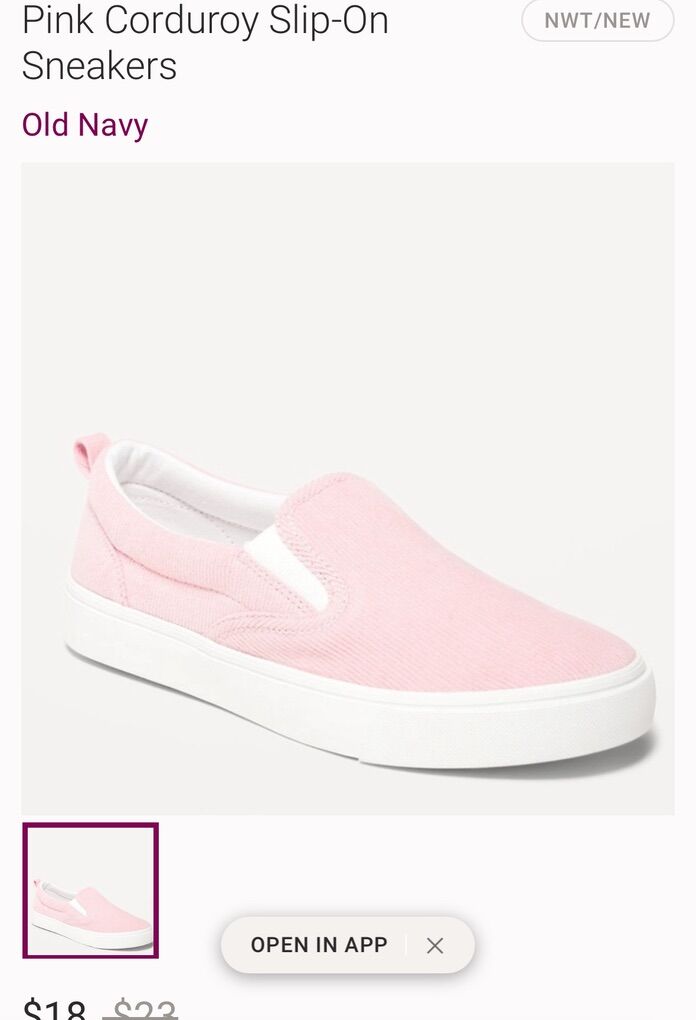Tap the OPEN IN APP button
The height and width of the screenshot is (1020, 696).
point(319,945)
